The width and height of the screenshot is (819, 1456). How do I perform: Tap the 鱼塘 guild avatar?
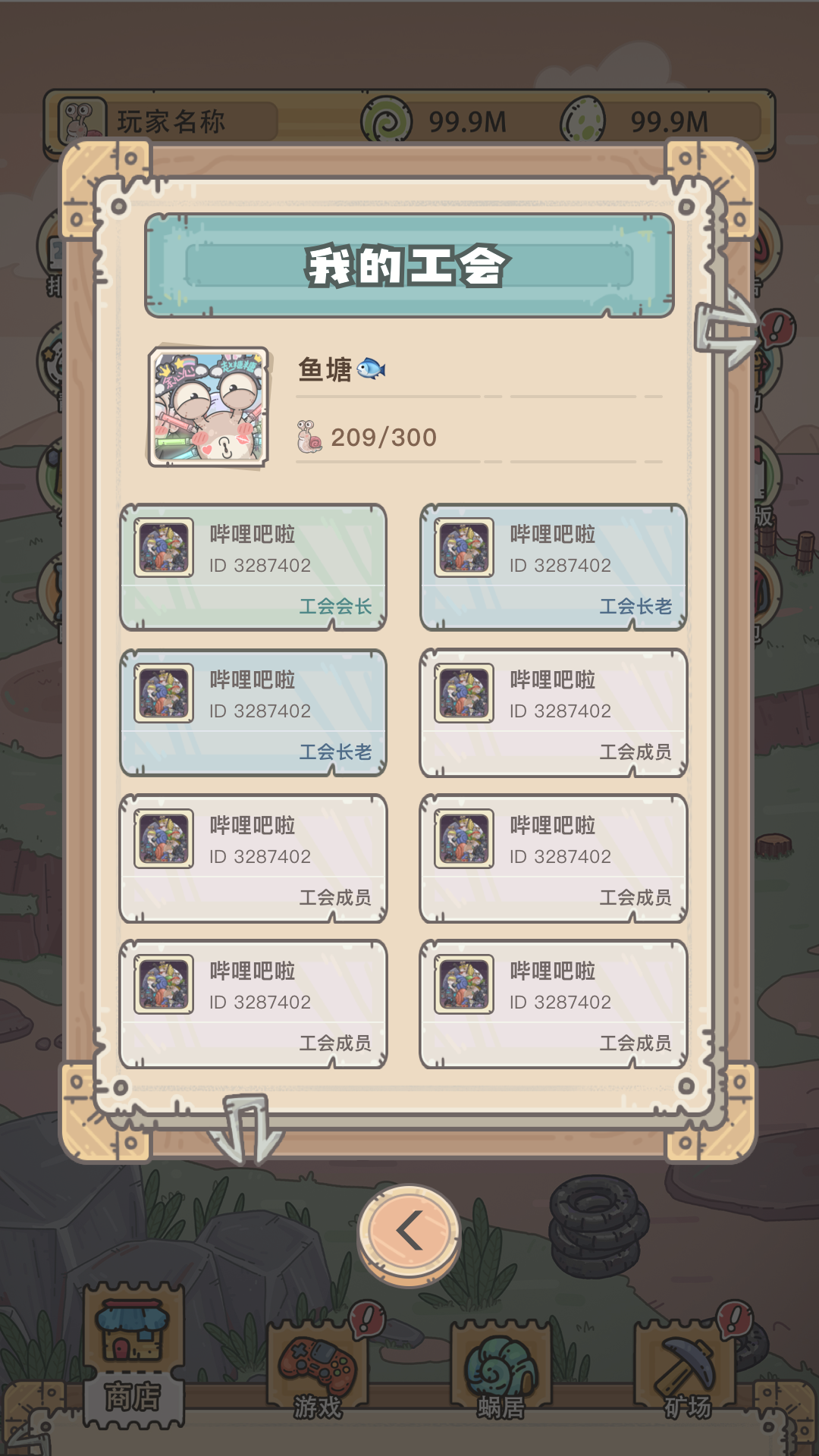[x=209, y=407]
